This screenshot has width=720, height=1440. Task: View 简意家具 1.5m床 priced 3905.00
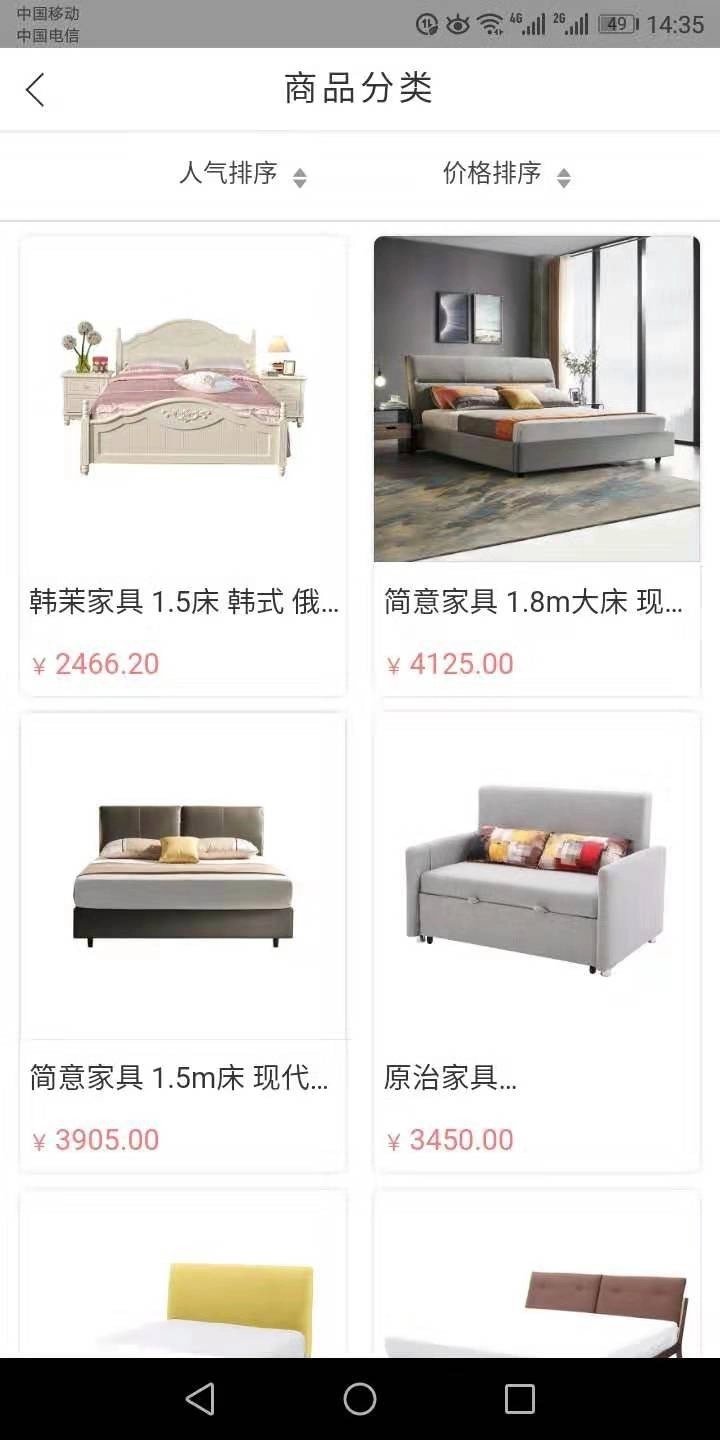pos(183,940)
